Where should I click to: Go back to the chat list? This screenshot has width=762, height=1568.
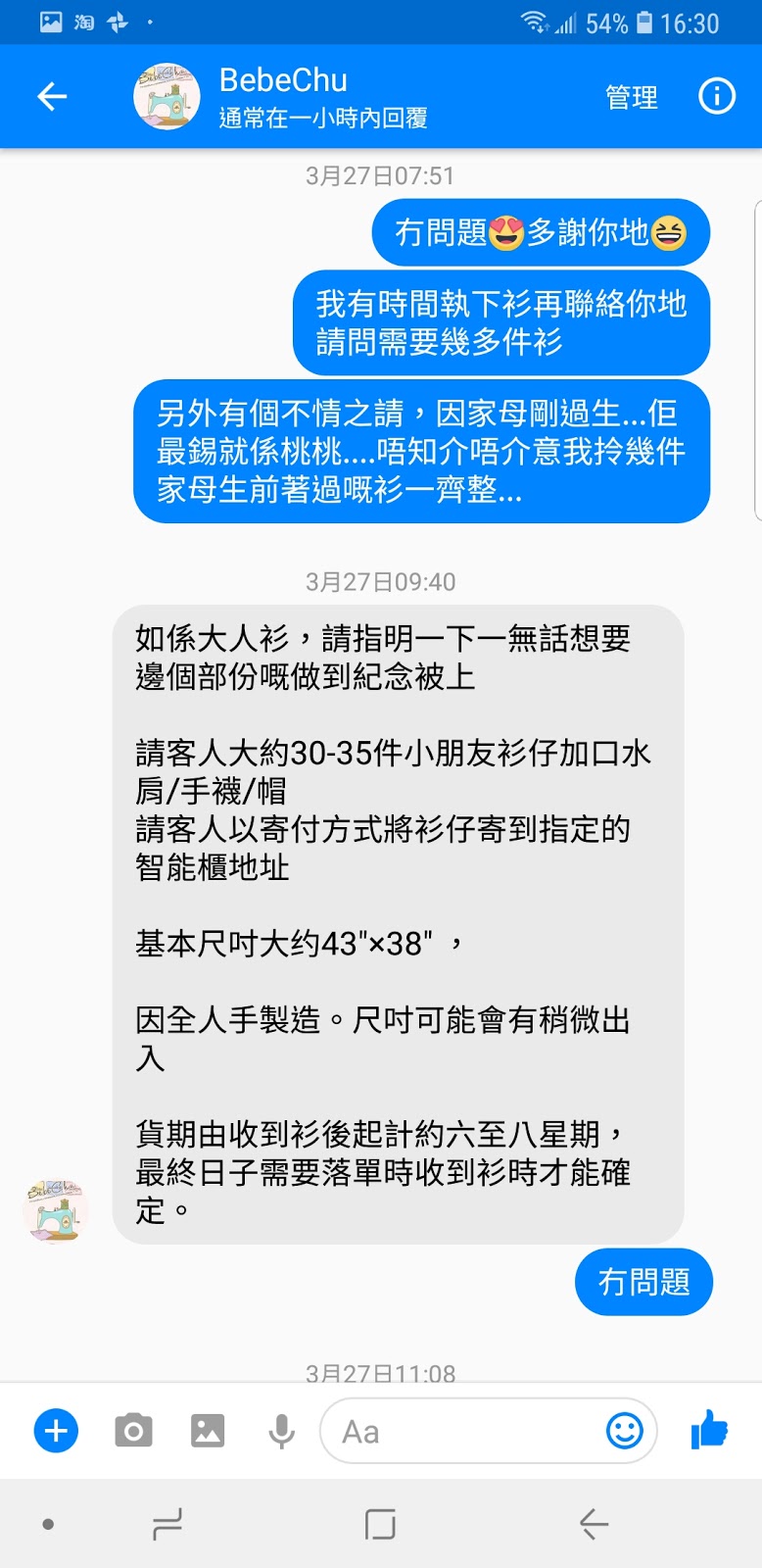(x=52, y=96)
